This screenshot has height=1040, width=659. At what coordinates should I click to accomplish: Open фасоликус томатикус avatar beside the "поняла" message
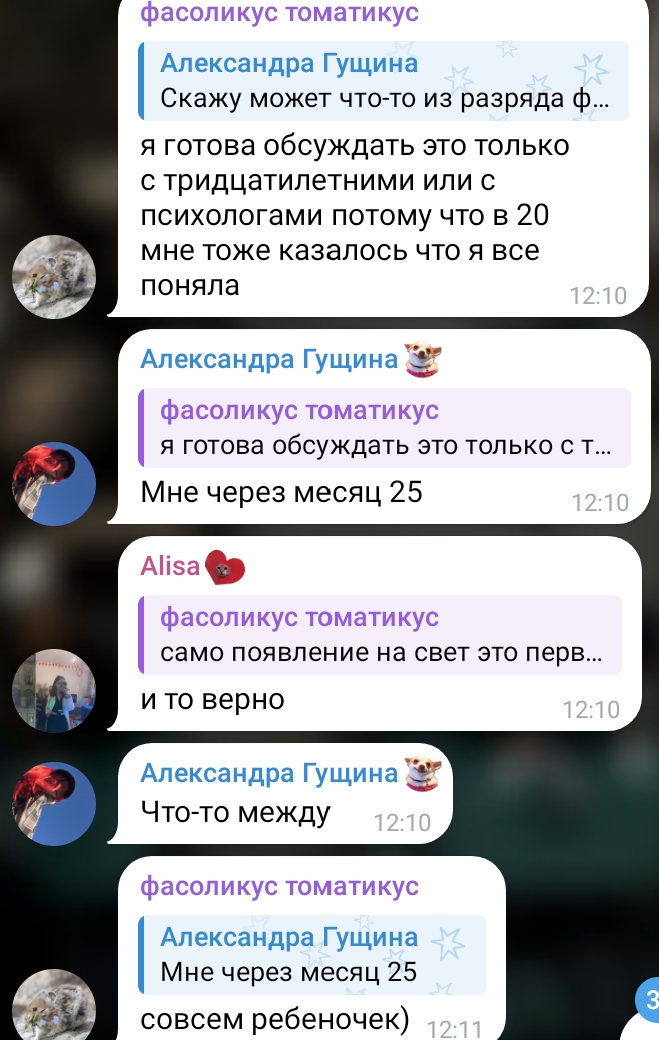[x=54, y=278]
